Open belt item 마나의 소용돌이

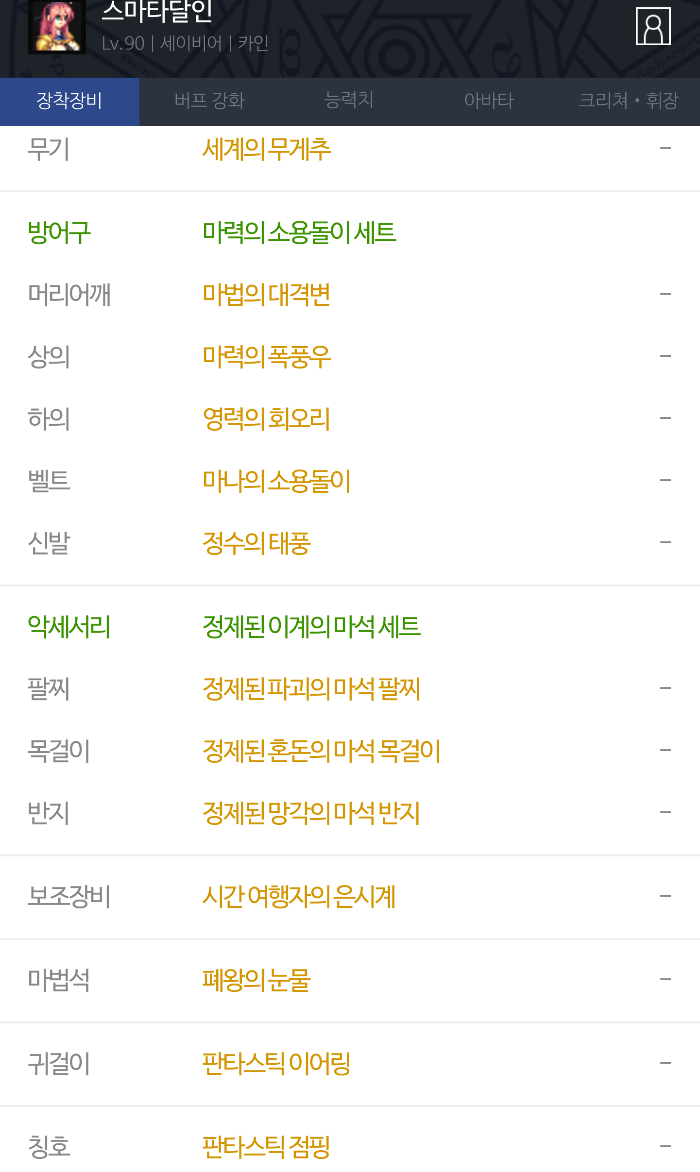(x=276, y=481)
